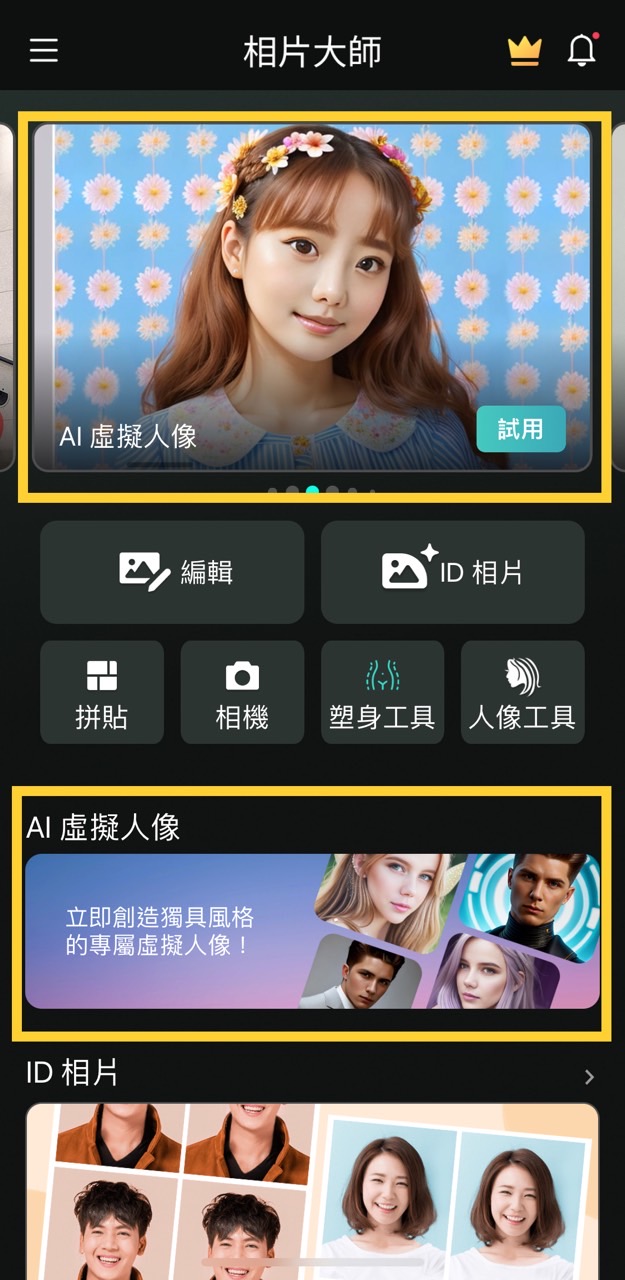Open 人像工具 portrait tools
Image resolution: width=625 pixels, height=1280 pixels.
522,692
